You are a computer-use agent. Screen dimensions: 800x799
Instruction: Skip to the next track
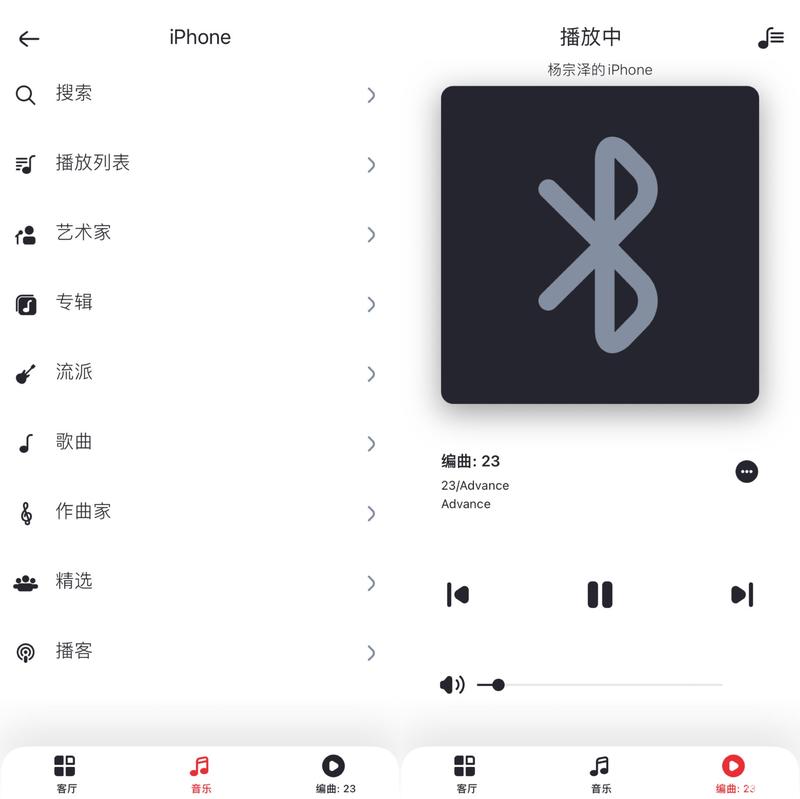pyautogui.click(x=742, y=595)
